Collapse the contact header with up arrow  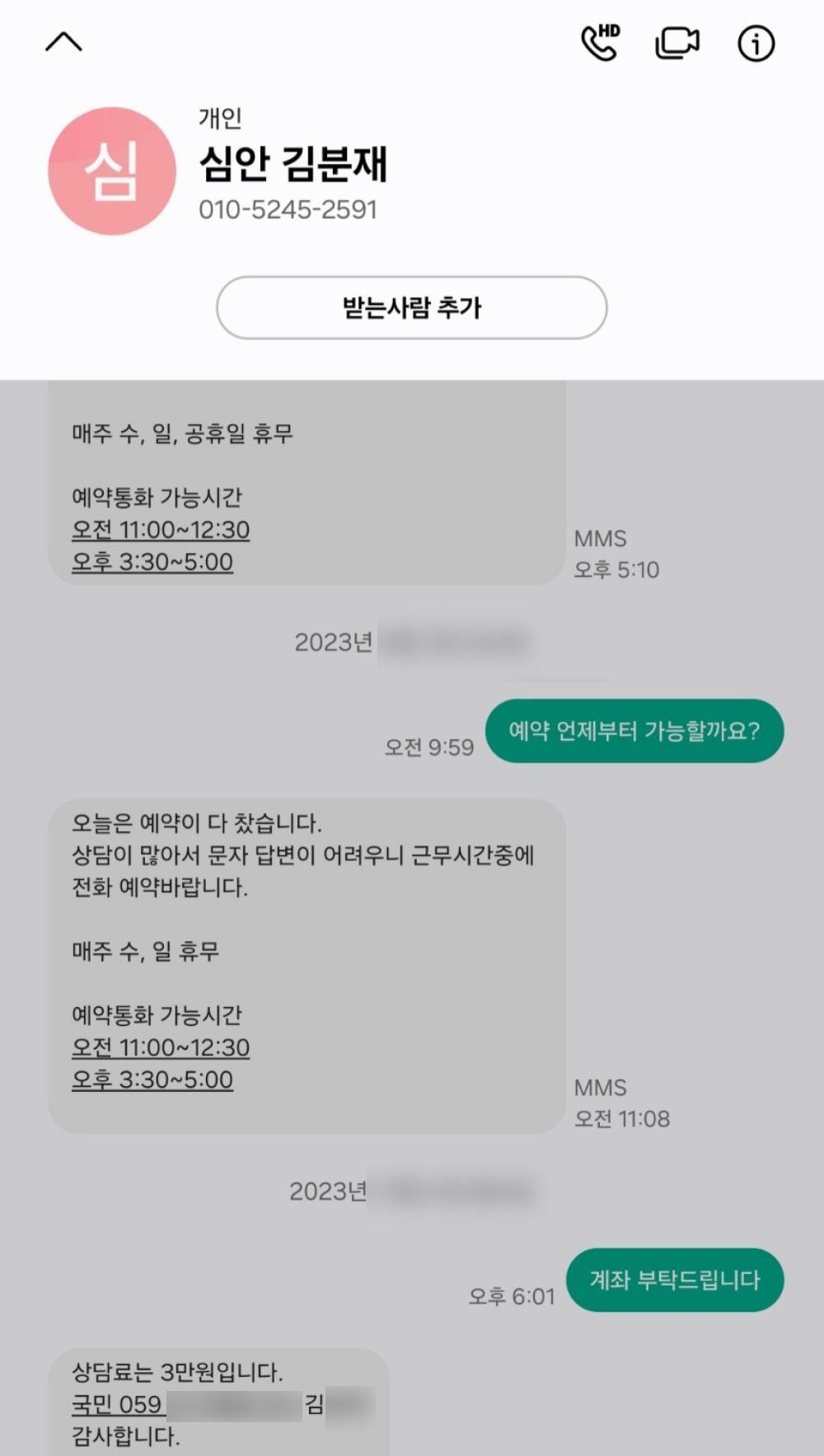[63, 42]
